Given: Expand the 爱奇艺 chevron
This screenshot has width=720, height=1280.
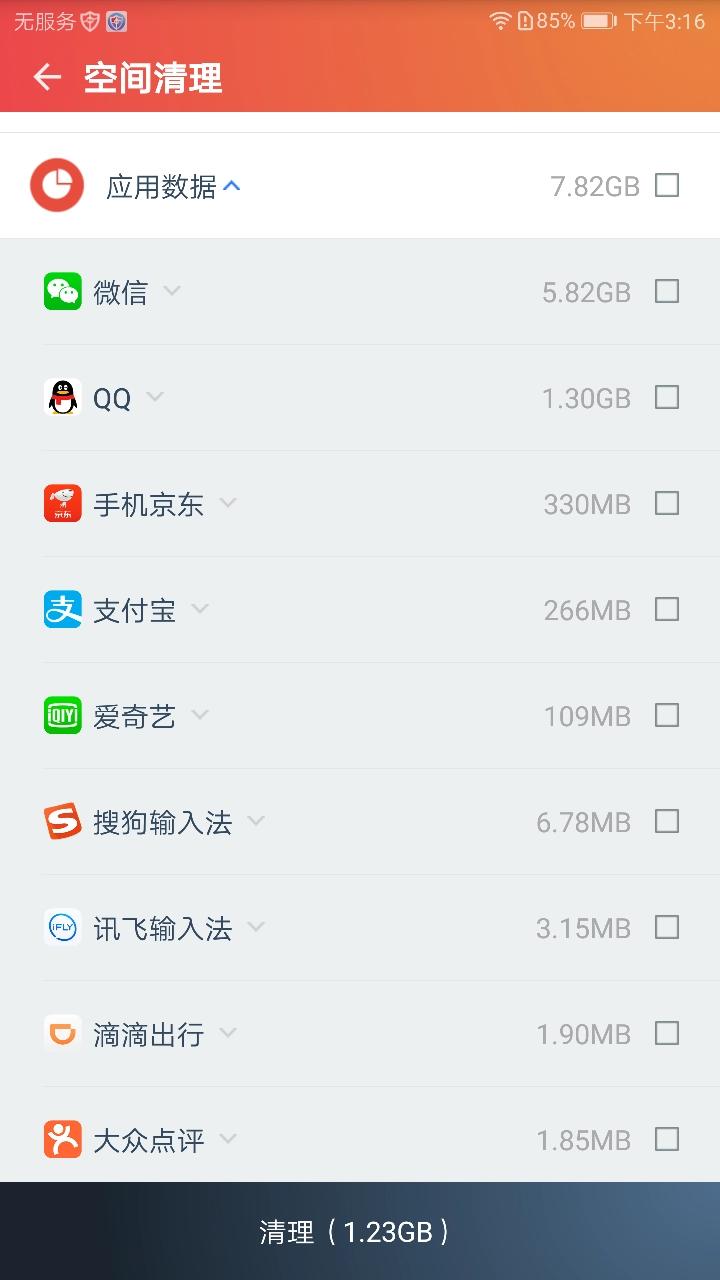Looking at the screenshot, I should 200,715.
